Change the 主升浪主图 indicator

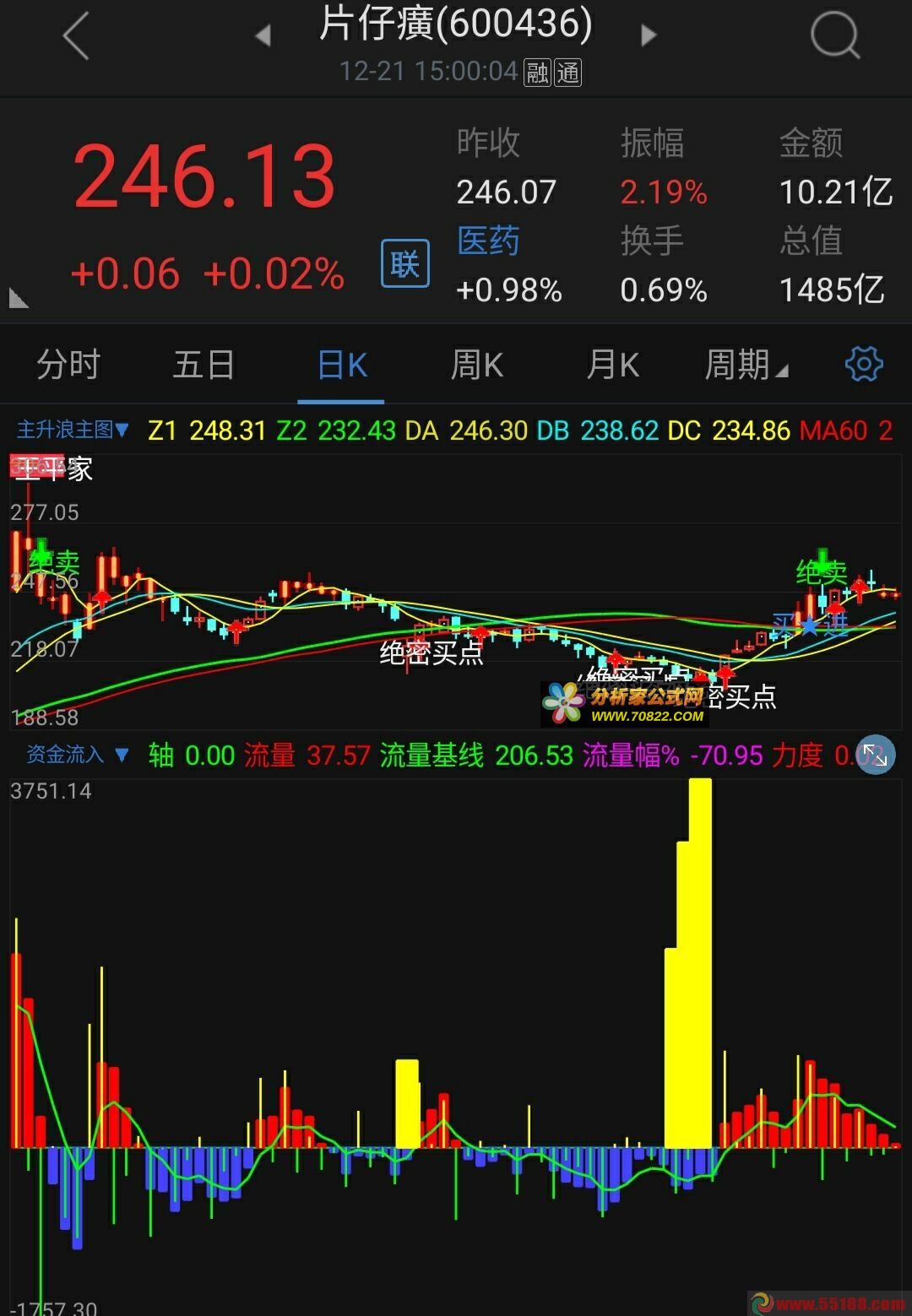73,431
